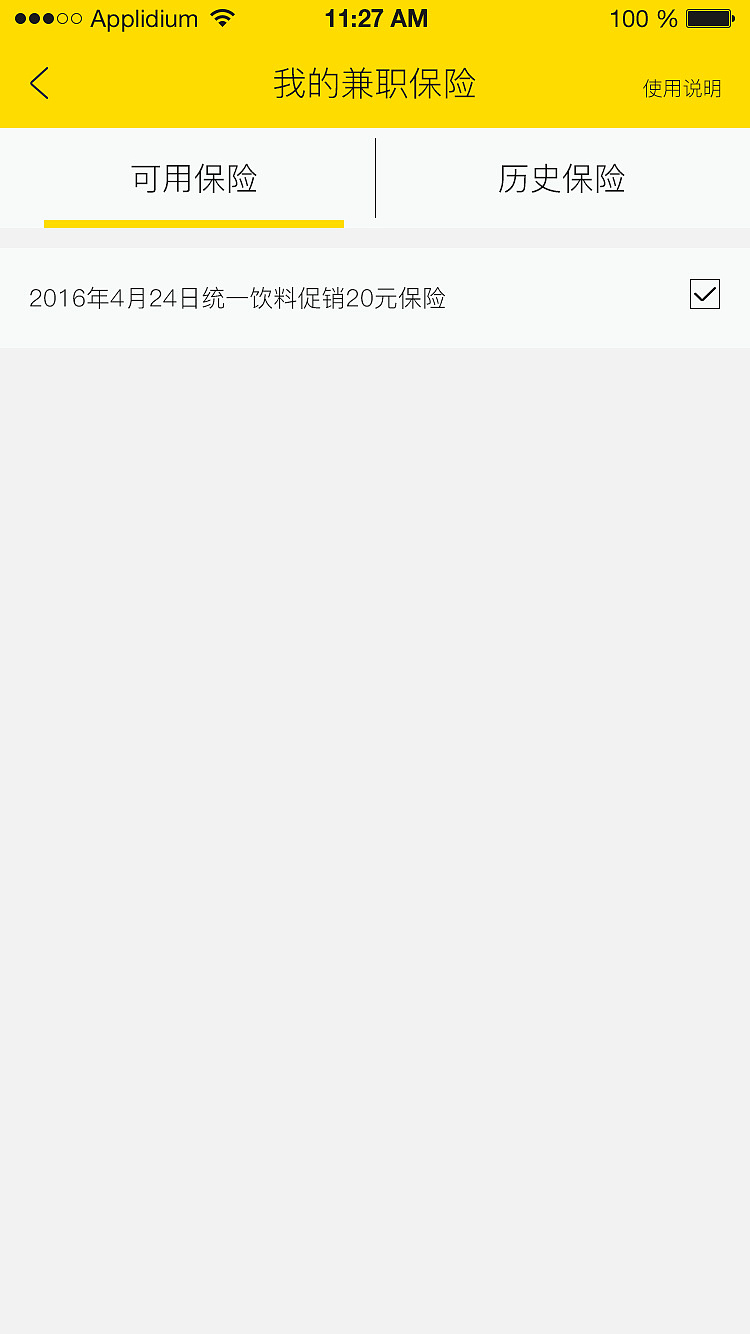Tap the 11:27 AM clock display
The width and height of the screenshot is (750, 1334).
[377, 17]
